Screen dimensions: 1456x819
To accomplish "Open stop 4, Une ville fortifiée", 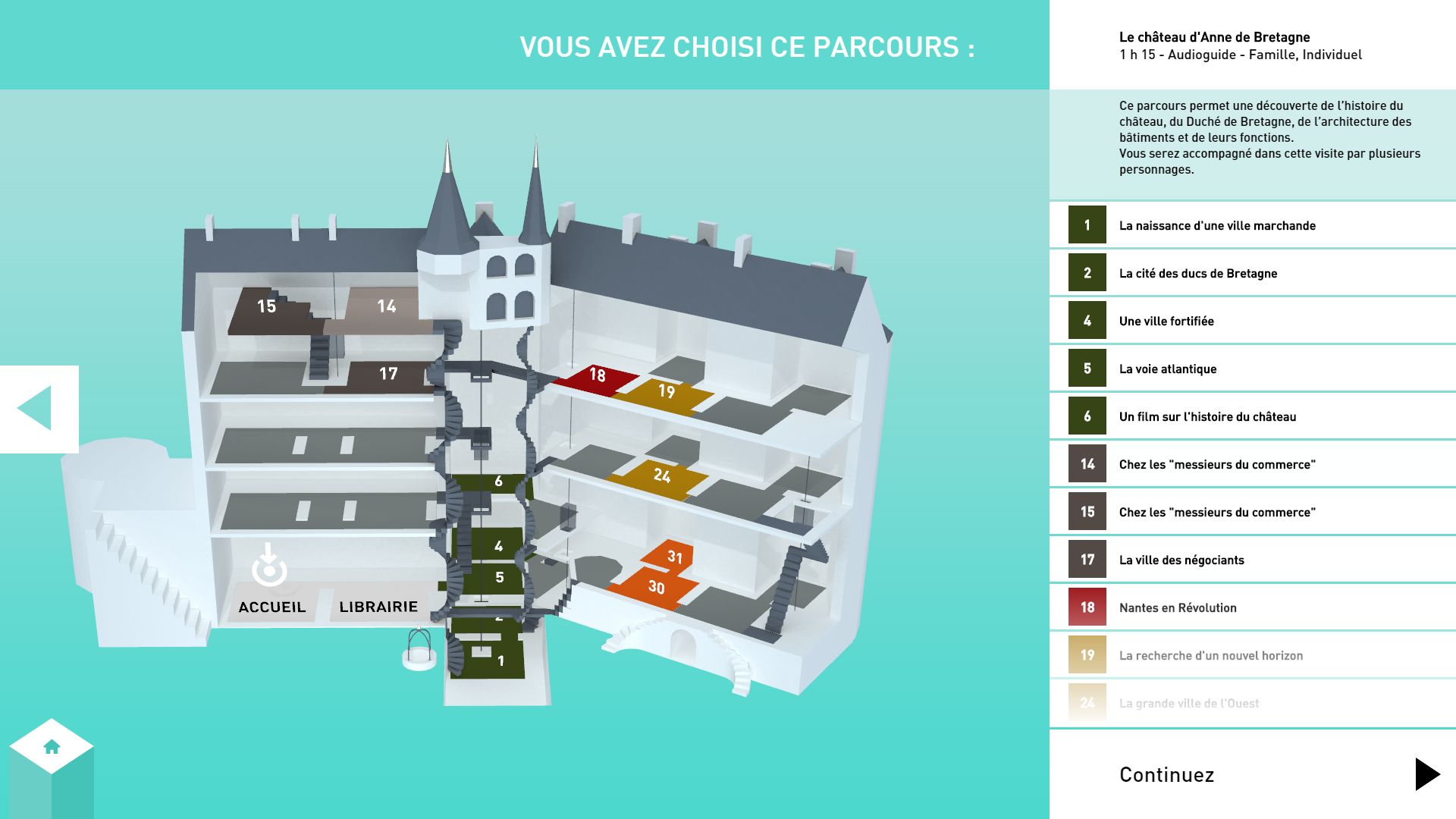I will tap(1166, 321).
